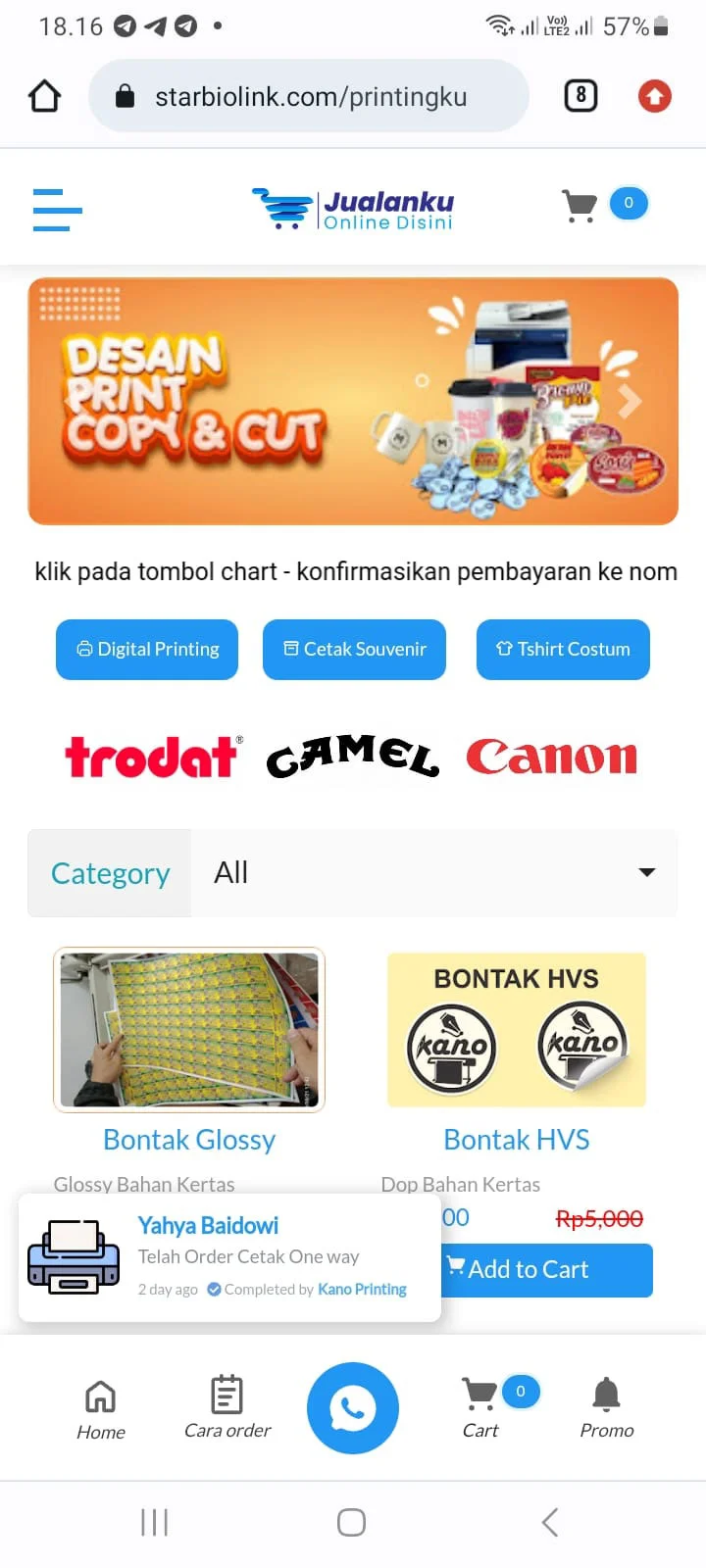This screenshot has height=1568, width=706.
Task: Select the Tshirt Costum button
Action: click(563, 650)
